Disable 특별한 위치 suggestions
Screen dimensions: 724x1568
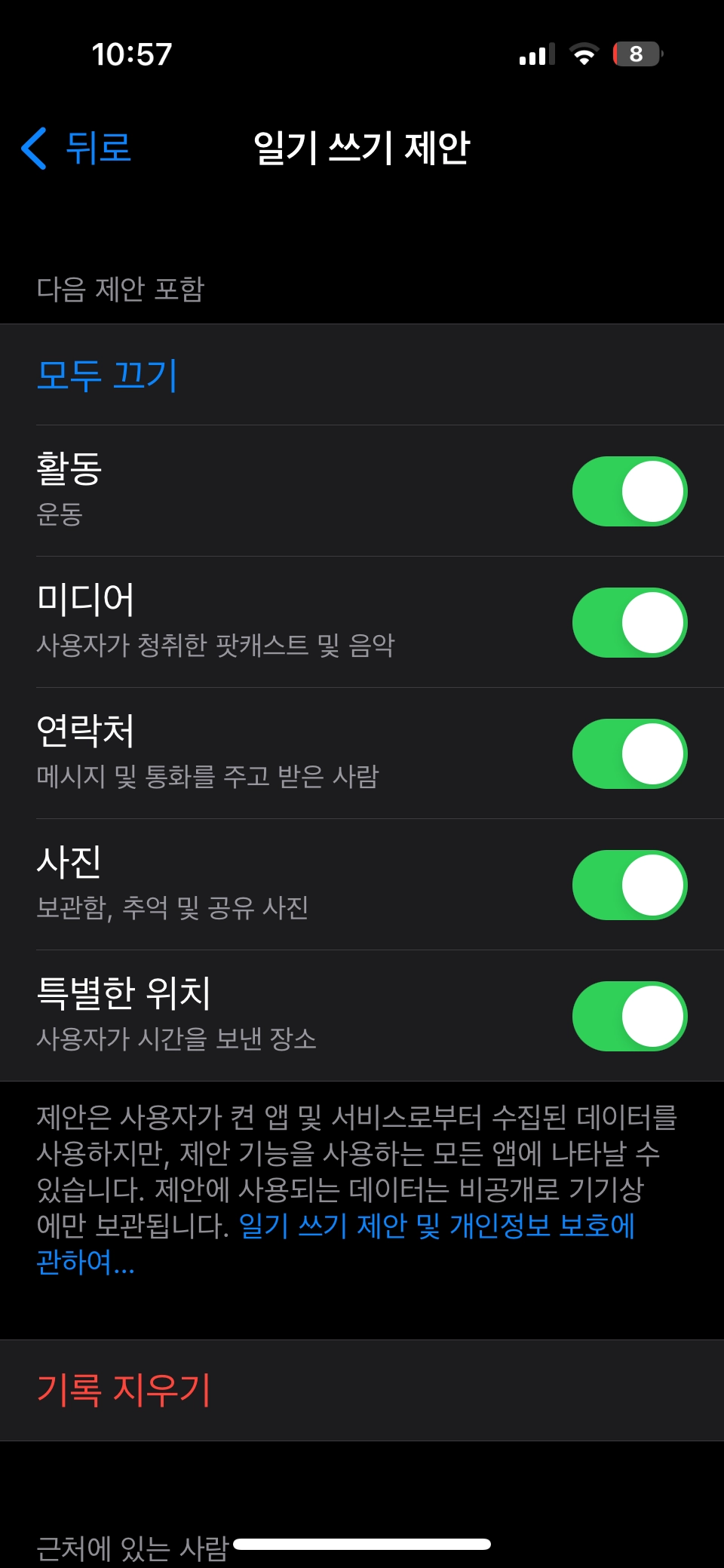click(629, 1017)
